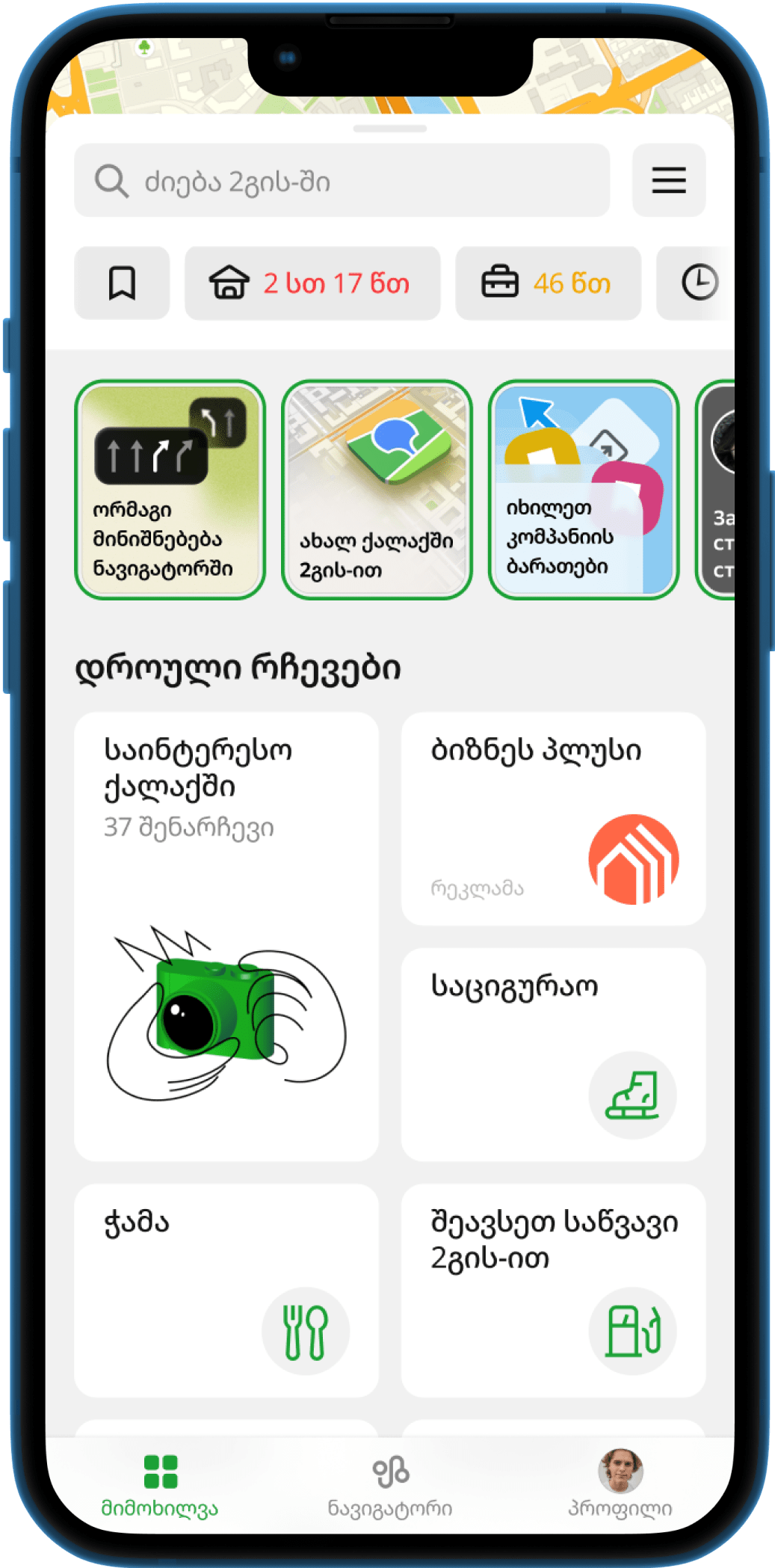775x1568 pixels.
Task: Open story ახალ ქალაქში 2გის-ით
Action: pos(377,490)
